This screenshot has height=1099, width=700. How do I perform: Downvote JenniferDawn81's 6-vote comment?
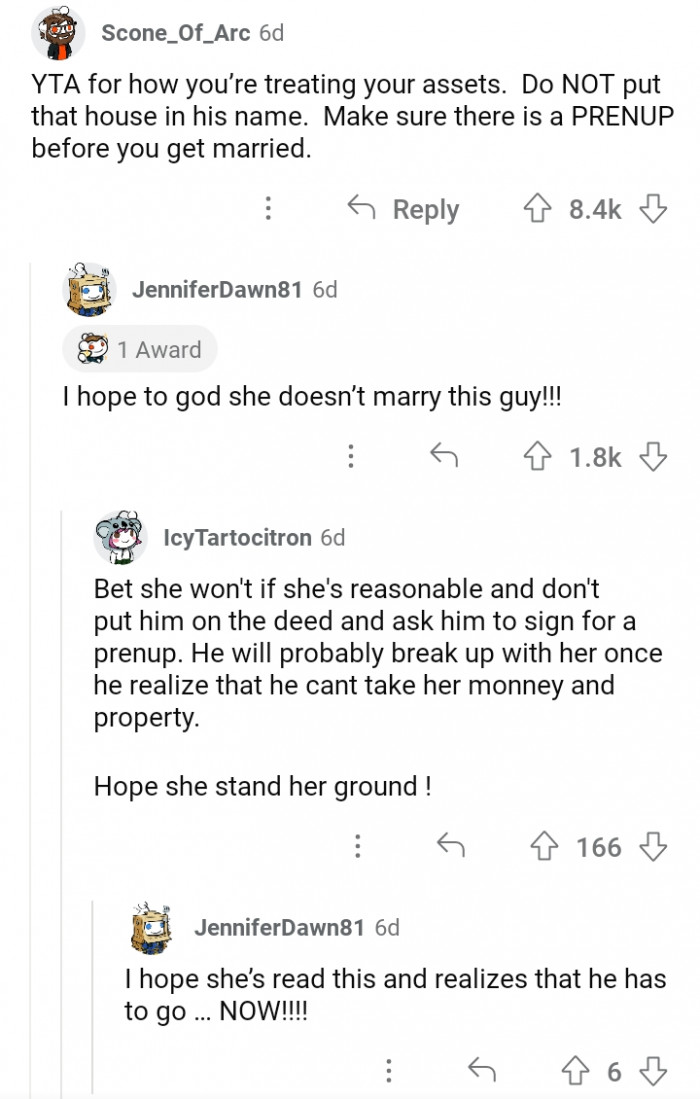(x=653, y=1072)
